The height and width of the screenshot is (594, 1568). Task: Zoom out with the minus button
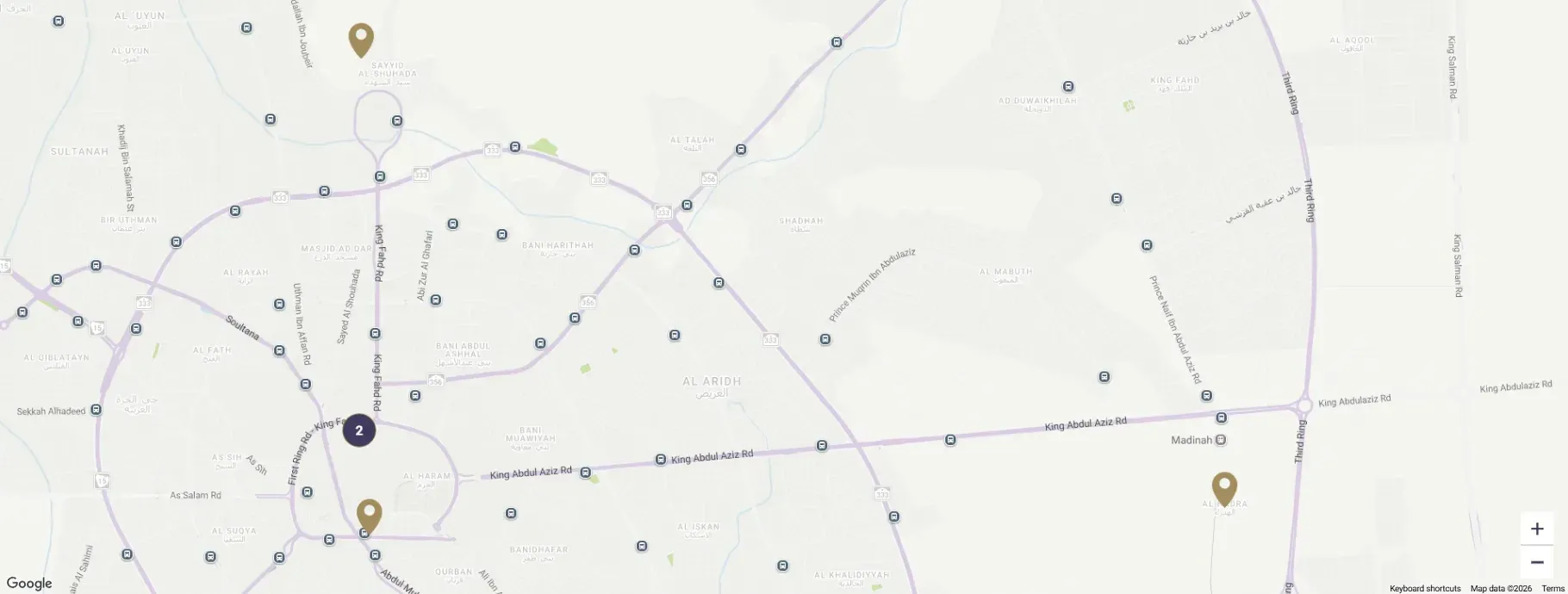tap(1537, 562)
